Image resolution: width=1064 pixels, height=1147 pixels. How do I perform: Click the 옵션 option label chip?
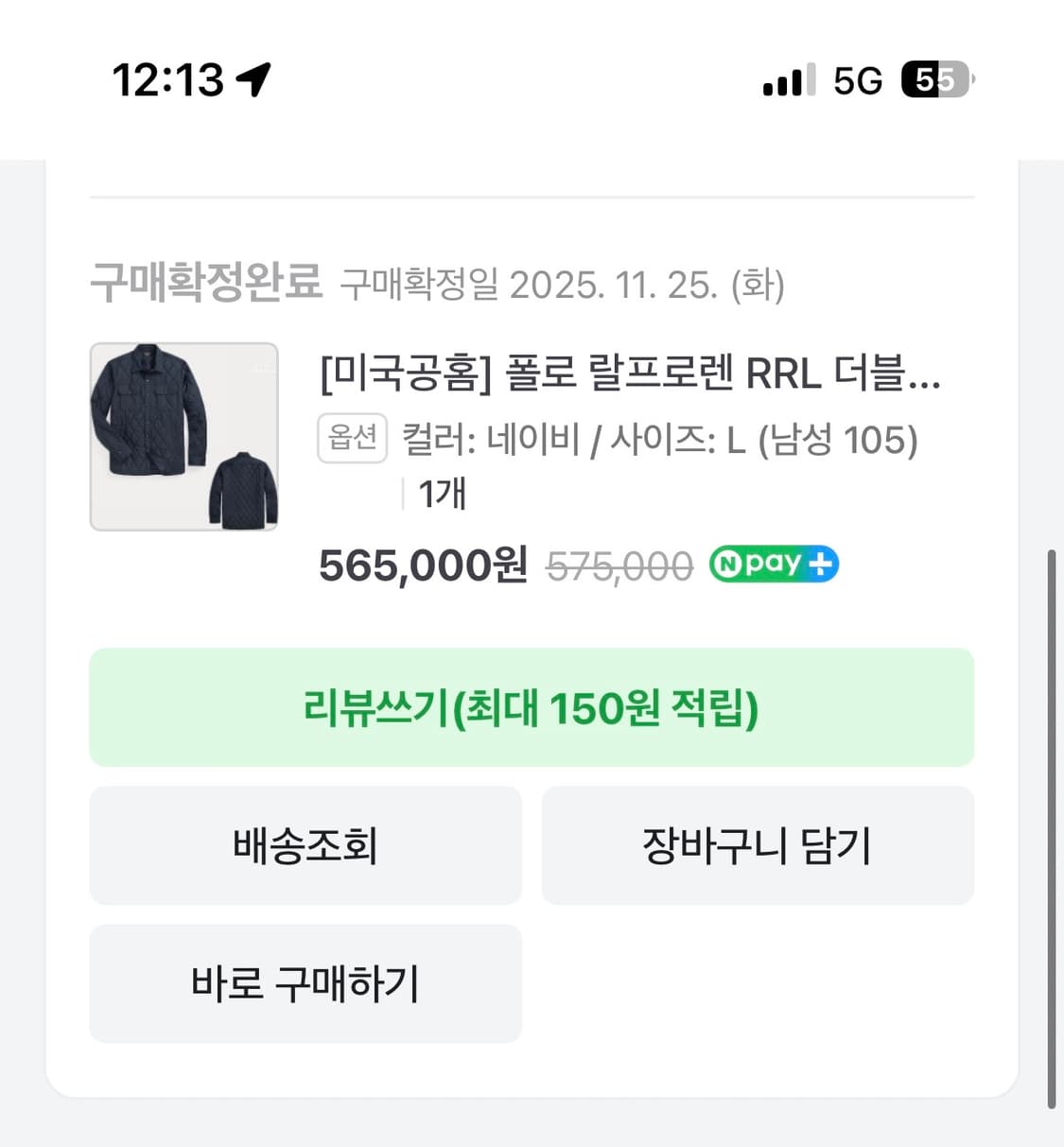pyautogui.click(x=352, y=437)
